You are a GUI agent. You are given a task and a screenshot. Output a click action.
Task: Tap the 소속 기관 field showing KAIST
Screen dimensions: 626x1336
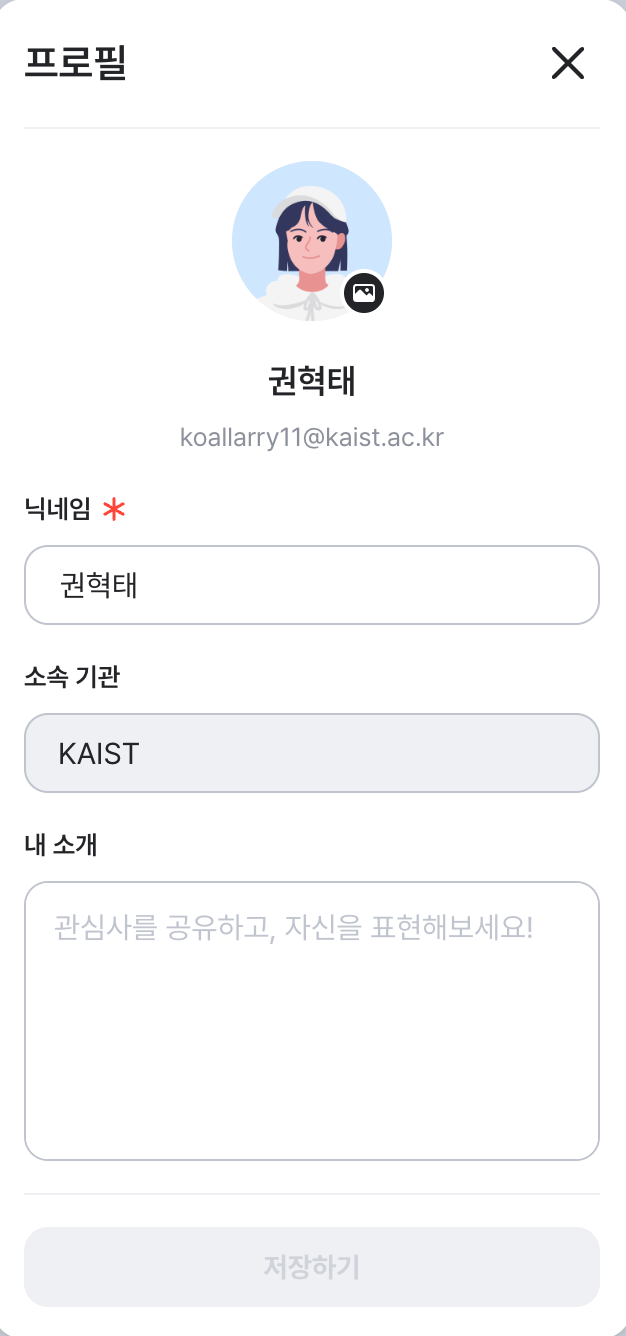click(312, 753)
